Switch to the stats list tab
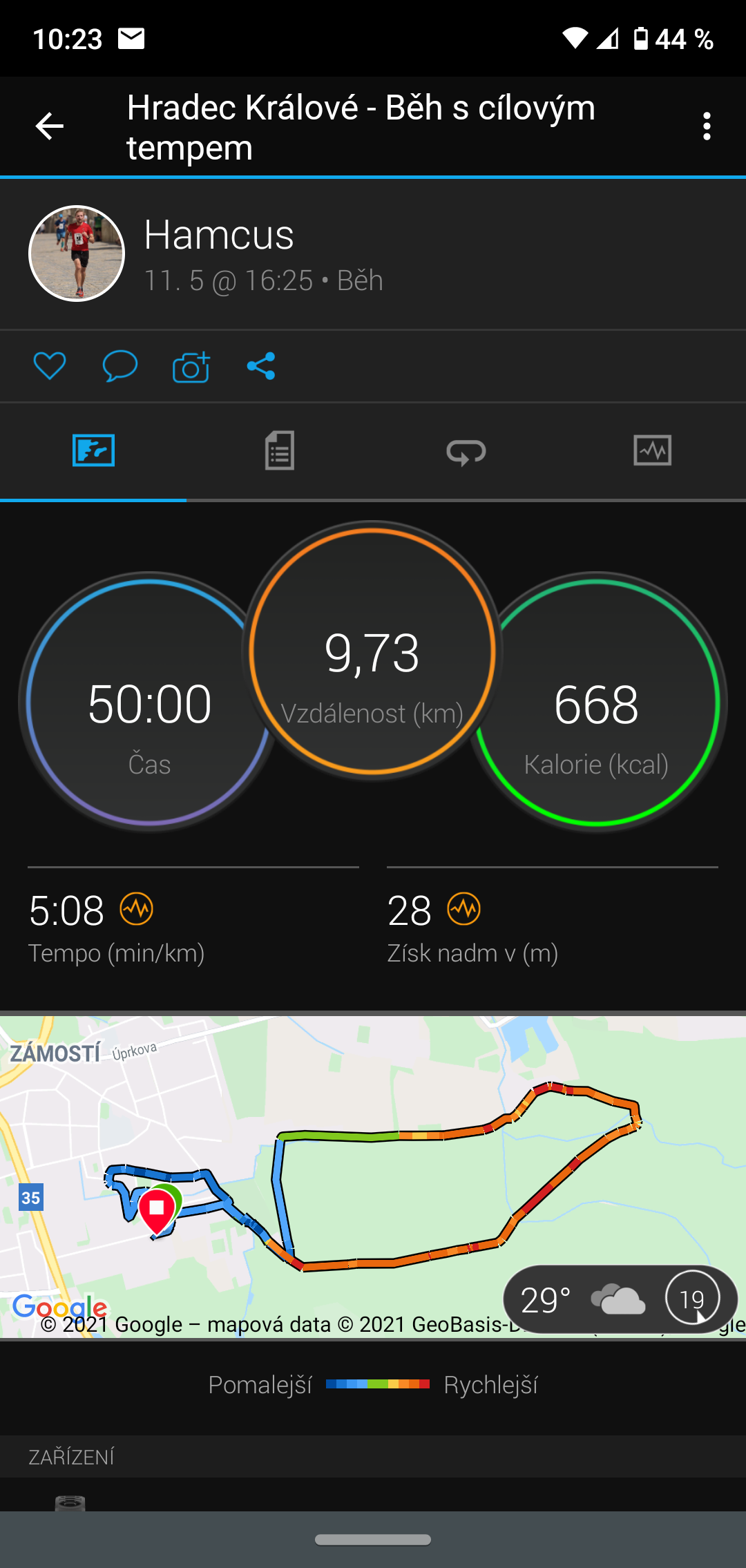The height and width of the screenshot is (1568, 746). click(x=280, y=451)
